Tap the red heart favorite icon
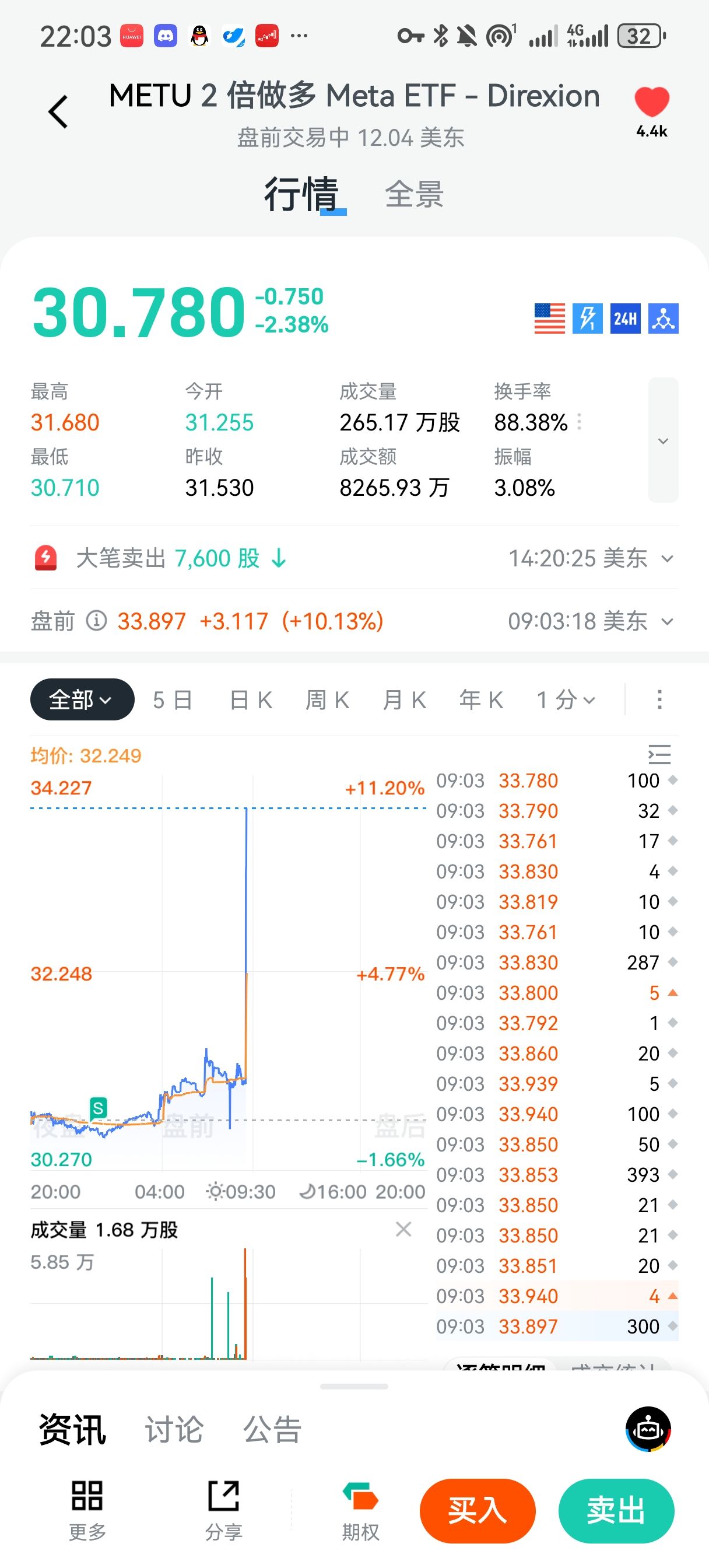This screenshot has width=709, height=1568. pyautogui.click(x=651, y=102)
